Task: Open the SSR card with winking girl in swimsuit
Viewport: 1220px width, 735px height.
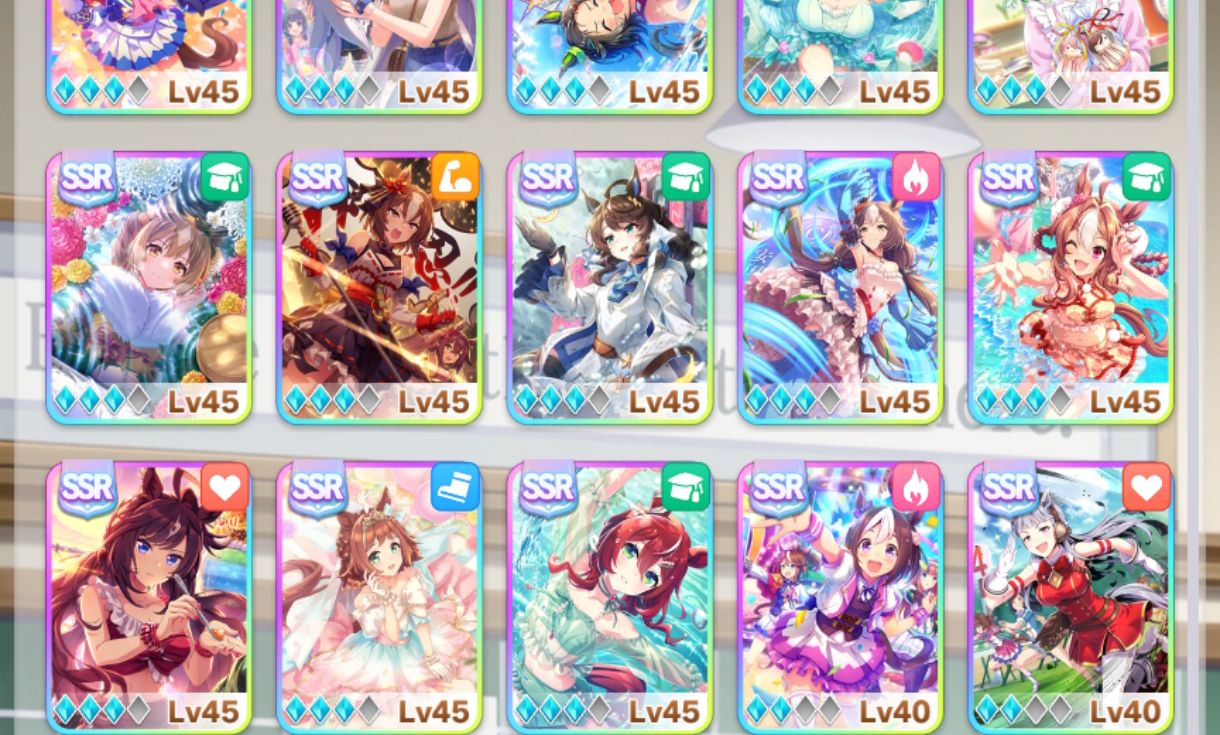Action: pos(1070,288)
